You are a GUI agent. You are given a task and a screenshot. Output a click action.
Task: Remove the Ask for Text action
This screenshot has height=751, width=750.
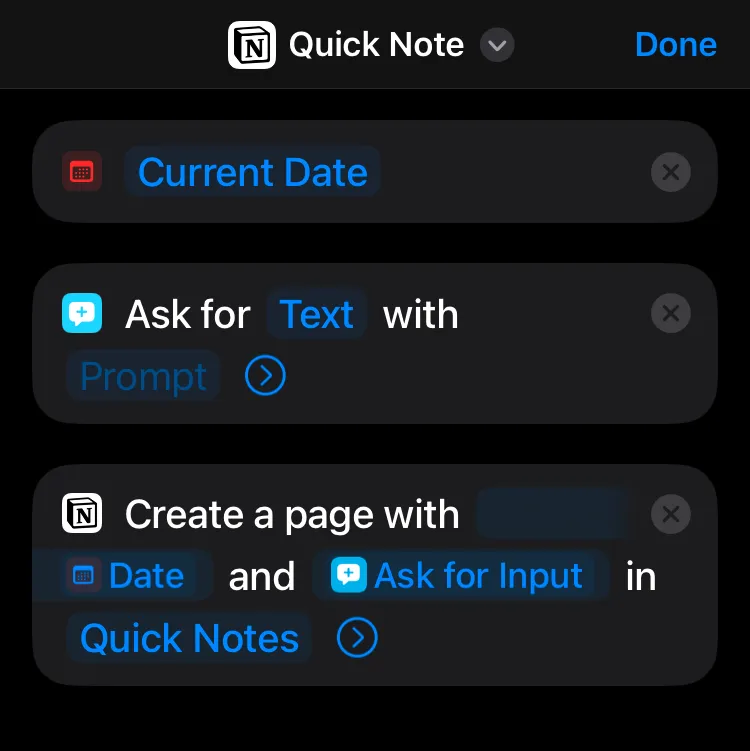pos(670,313)
